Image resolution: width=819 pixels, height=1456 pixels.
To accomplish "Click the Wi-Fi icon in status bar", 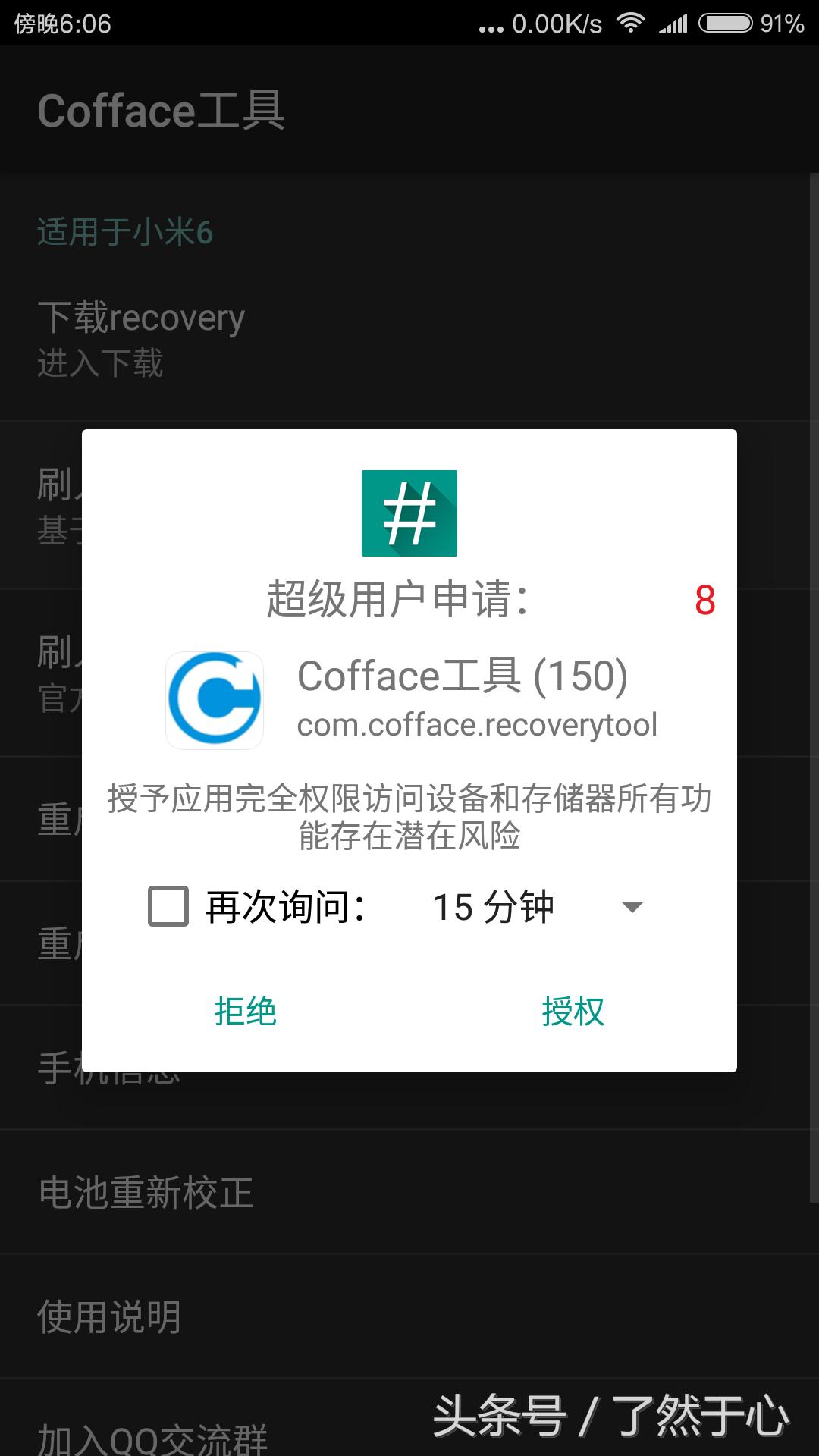I will (631, 23).
